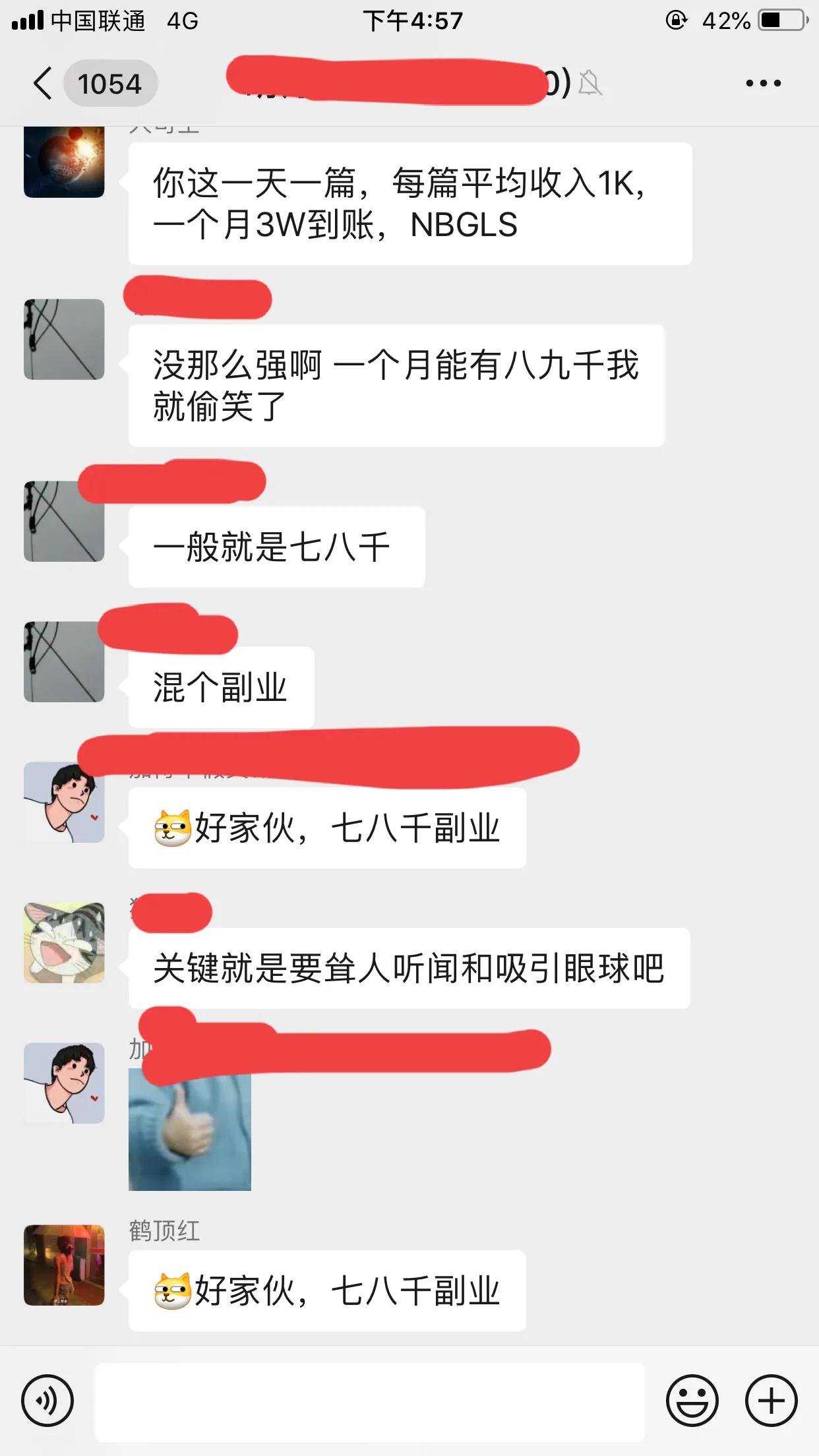Tap the message bubble saying 一般就是七八千
The height and width of the screenshot is (1456, 819).
click(276, 545)
